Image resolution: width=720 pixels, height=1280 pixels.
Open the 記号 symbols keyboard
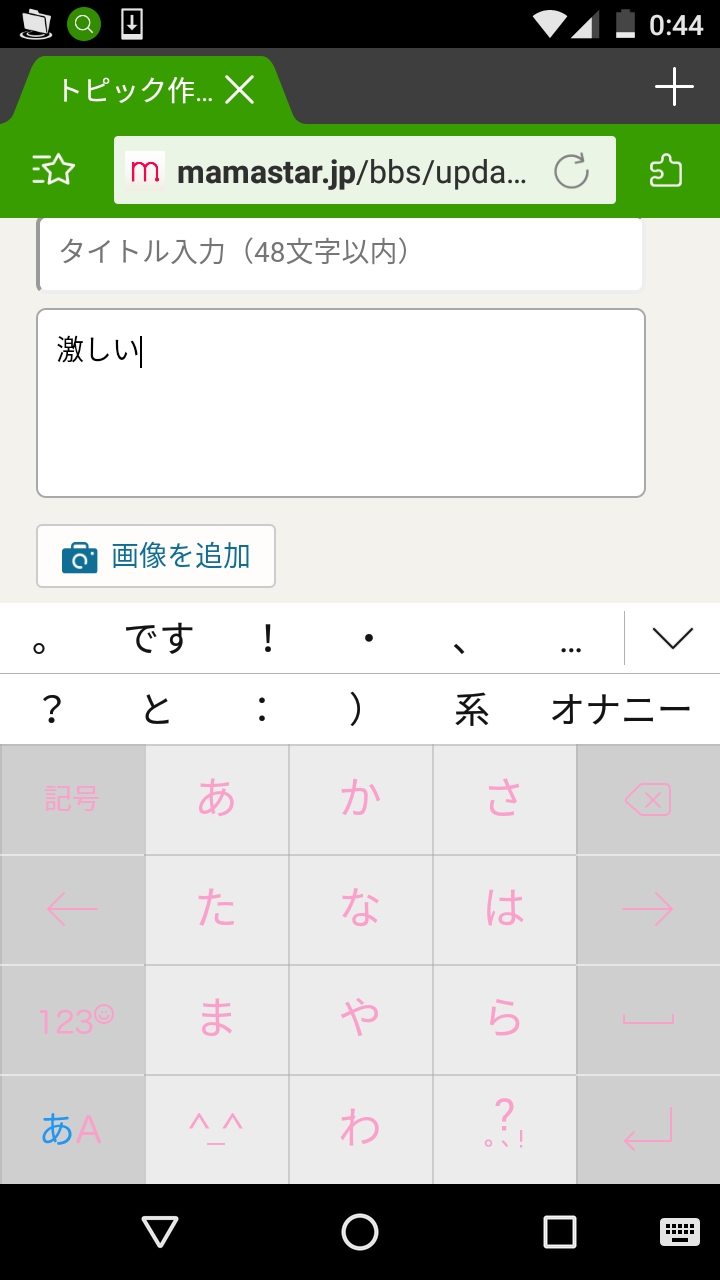[72, 800]
